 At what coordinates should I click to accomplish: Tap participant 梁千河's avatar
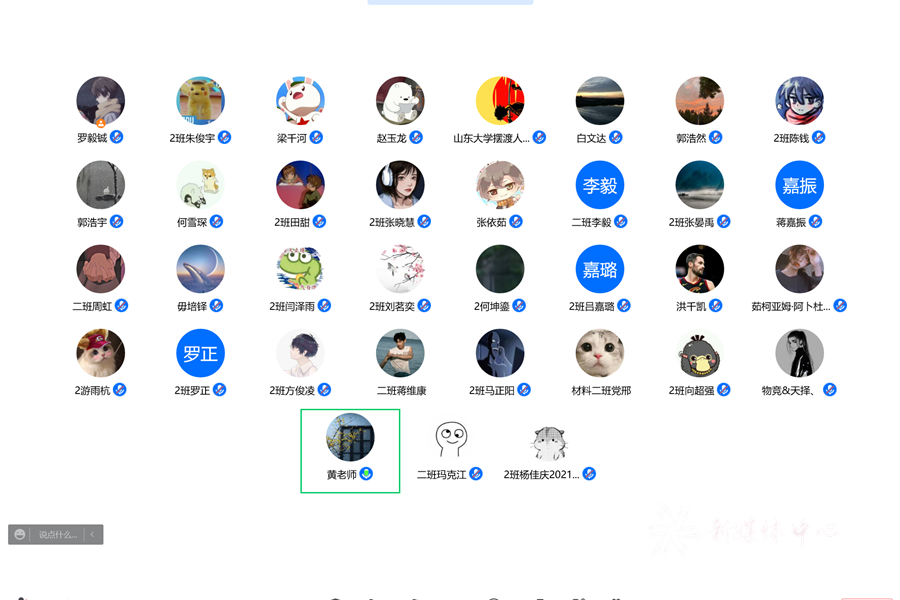click(x=300, y=101)
